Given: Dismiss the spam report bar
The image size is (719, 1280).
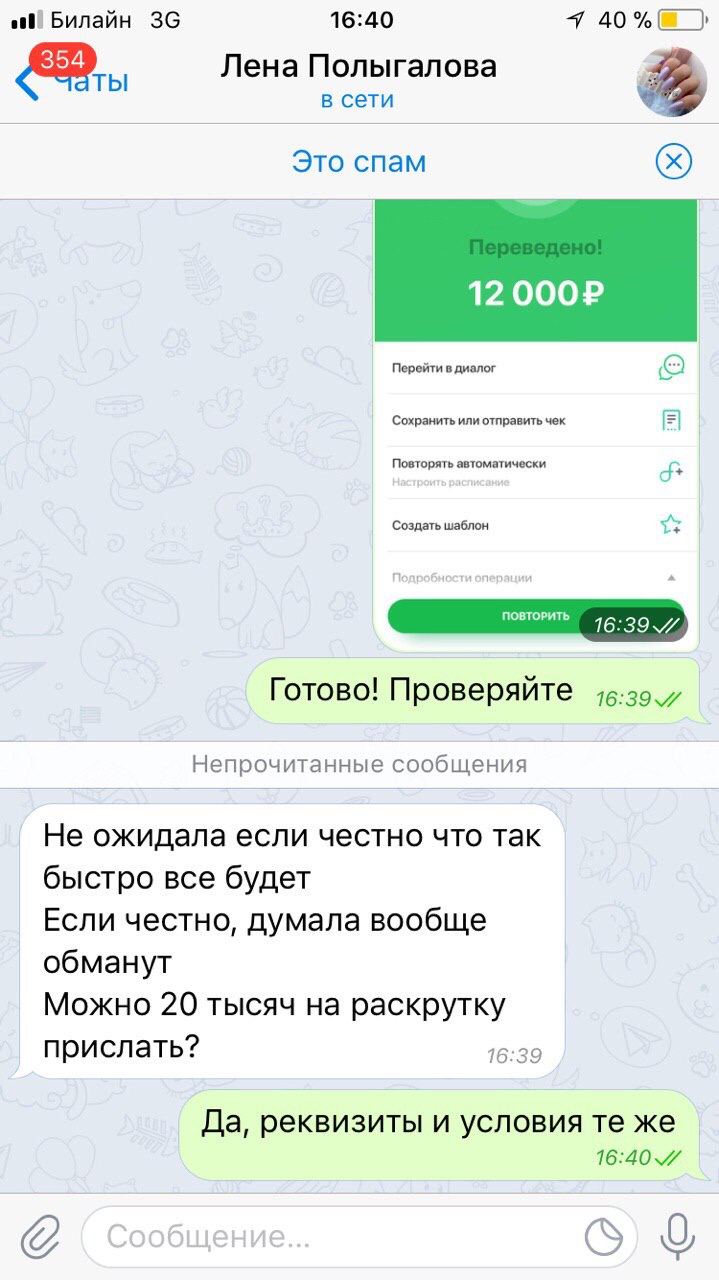Looking at the screenshot, I should tap(673, 161).
